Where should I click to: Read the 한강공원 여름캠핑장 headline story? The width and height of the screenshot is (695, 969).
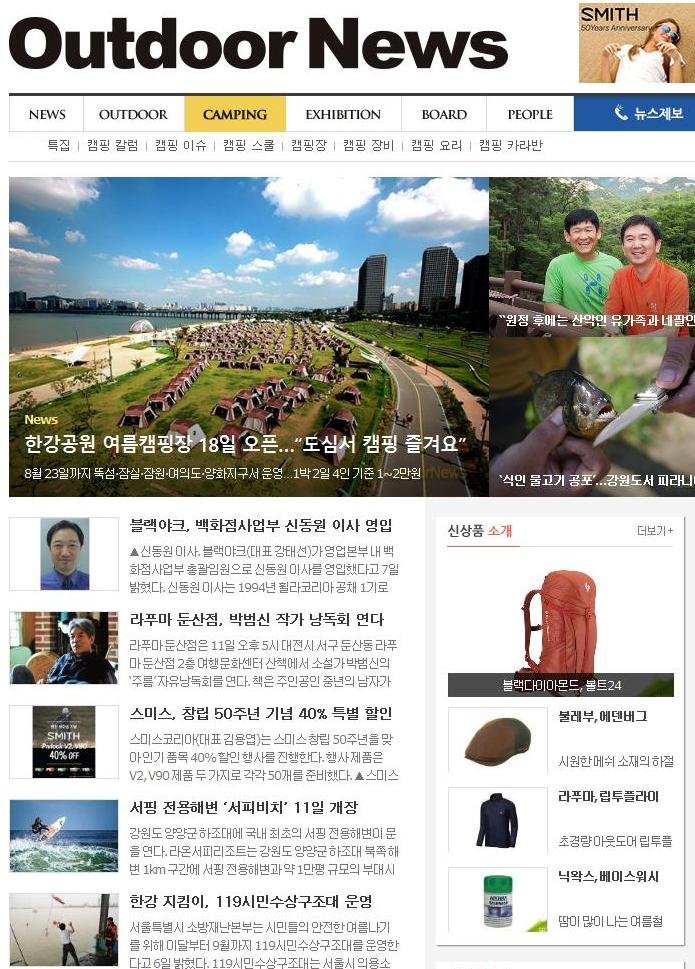(x=240, y=444)
